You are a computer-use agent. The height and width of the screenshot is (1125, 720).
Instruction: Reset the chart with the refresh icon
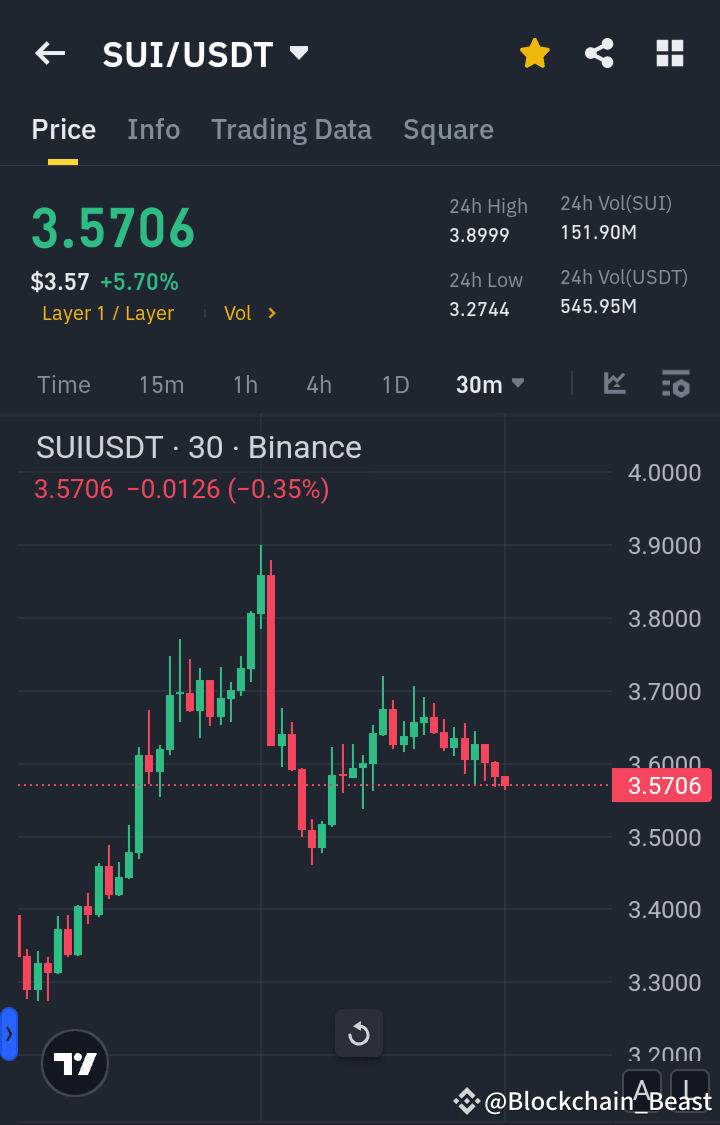(x=358, y=1033)
